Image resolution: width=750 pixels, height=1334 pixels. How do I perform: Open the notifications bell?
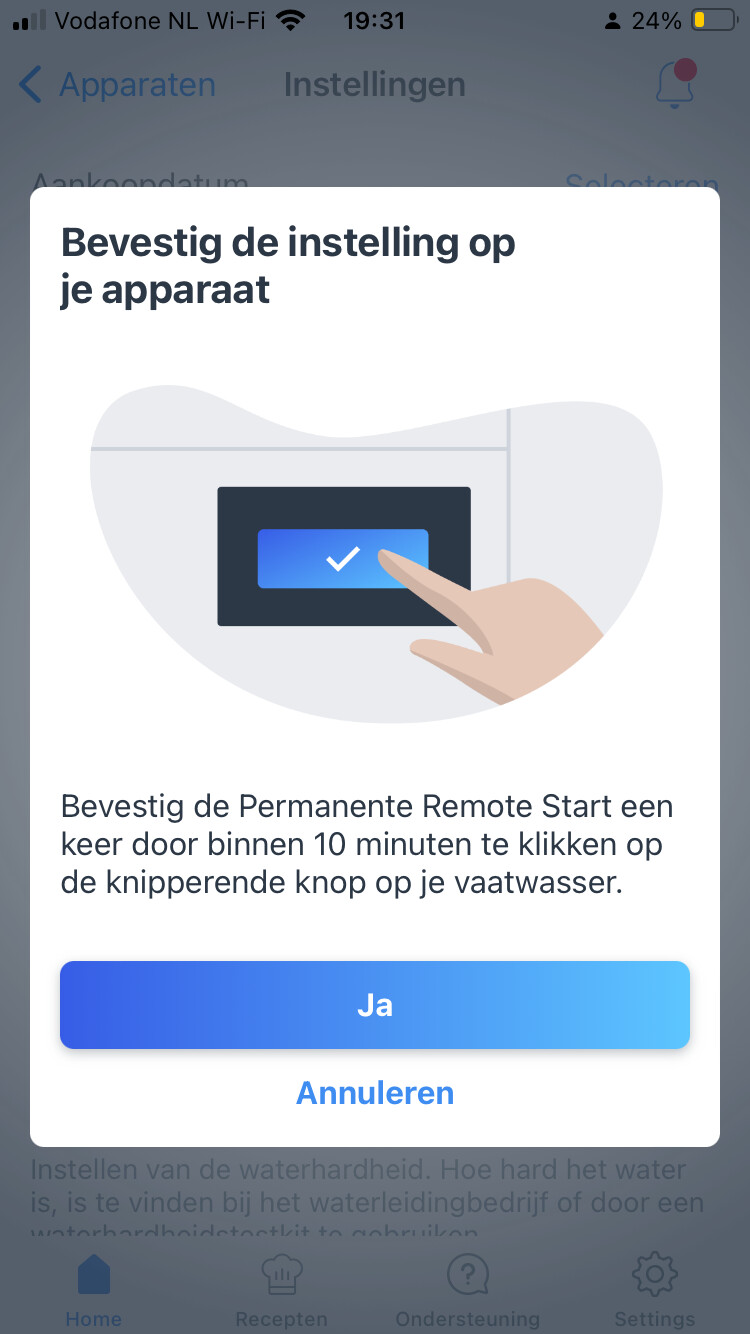point(676,85)
